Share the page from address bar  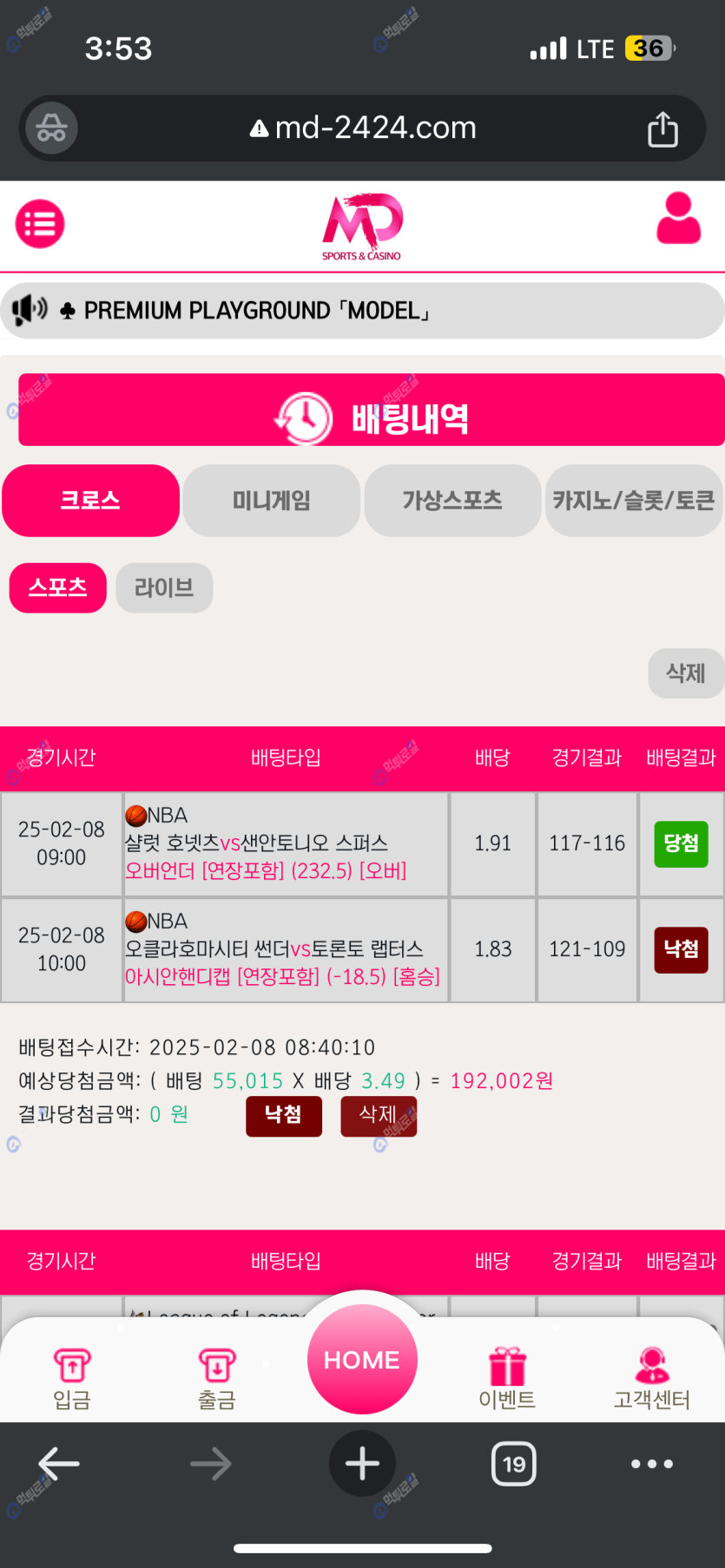[662, 129]
